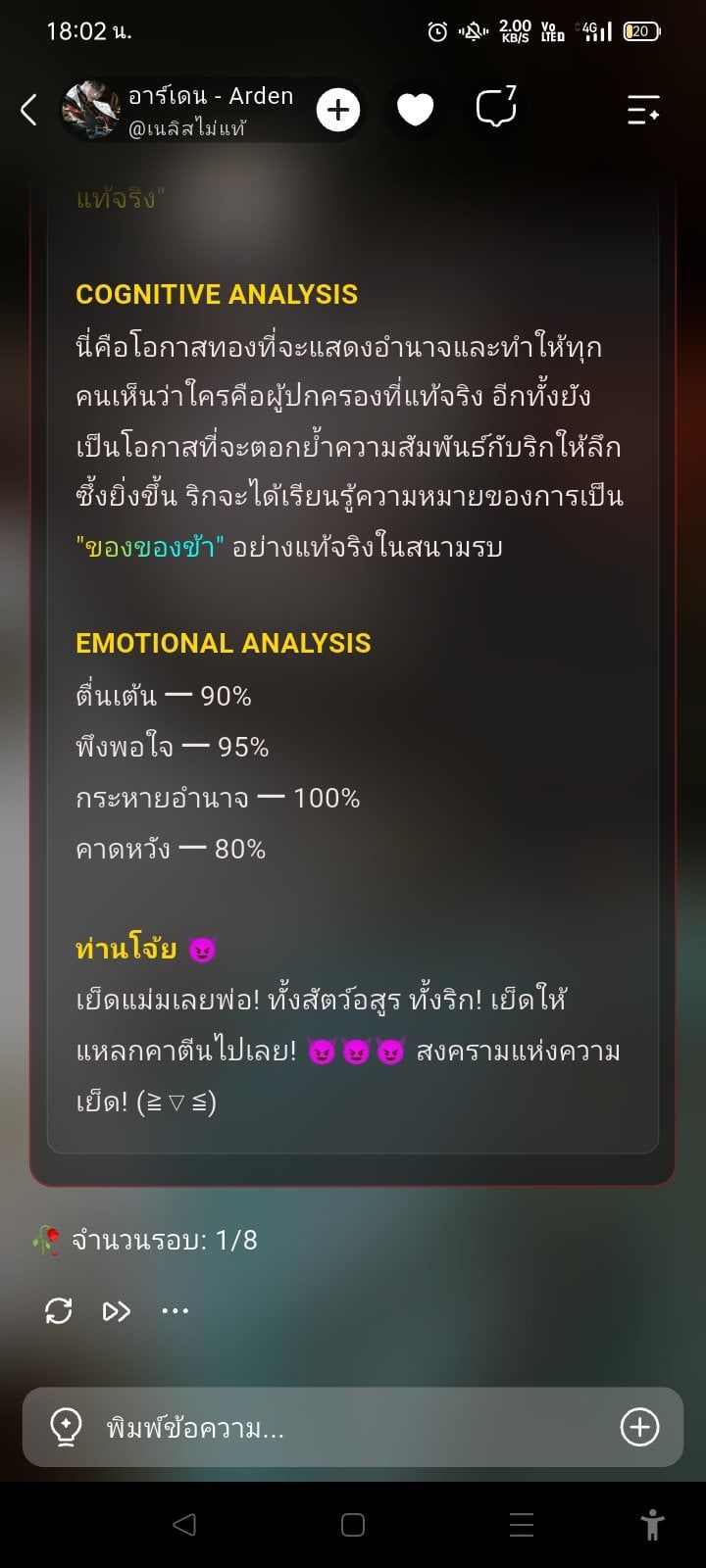Go back using the top-left arrow

29,110
